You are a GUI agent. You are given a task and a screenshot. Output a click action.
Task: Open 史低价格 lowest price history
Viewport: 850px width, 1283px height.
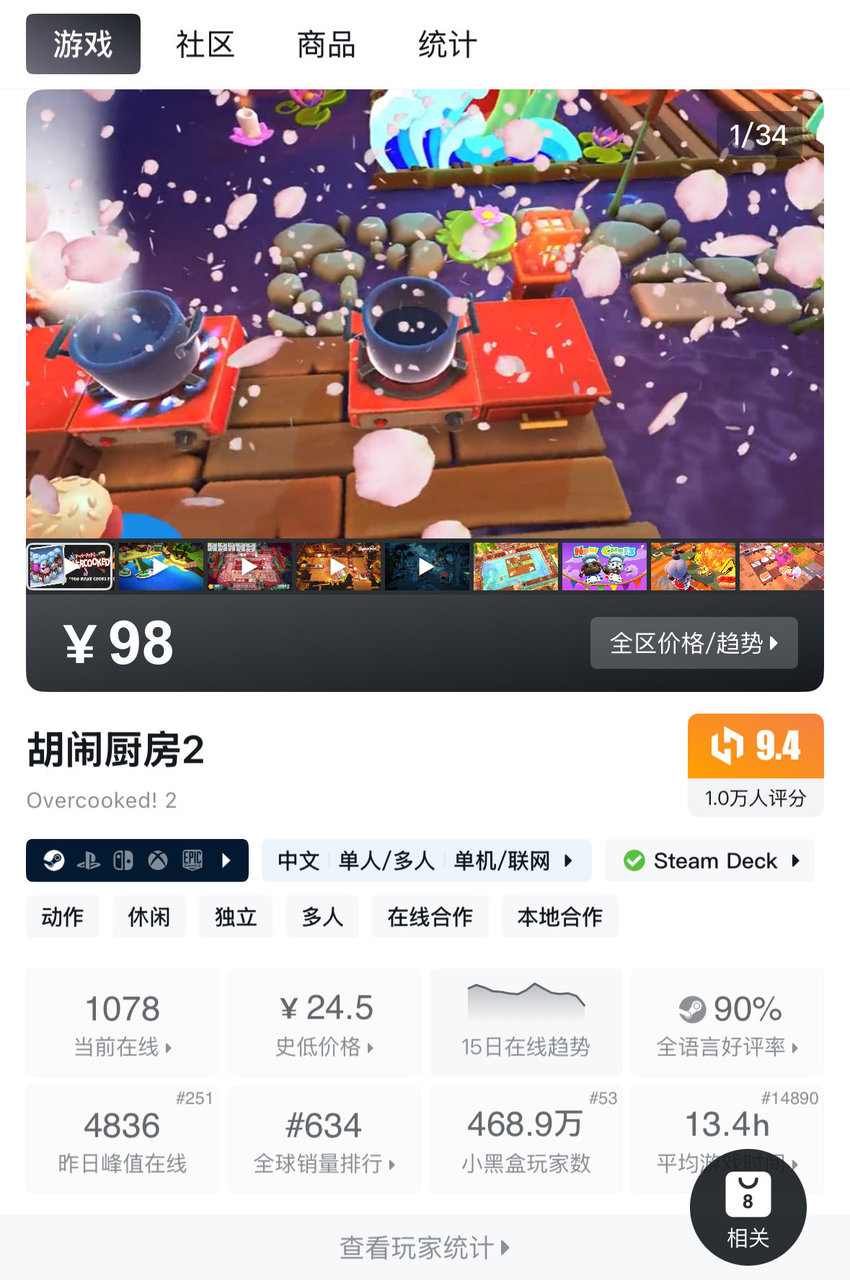324,1023
